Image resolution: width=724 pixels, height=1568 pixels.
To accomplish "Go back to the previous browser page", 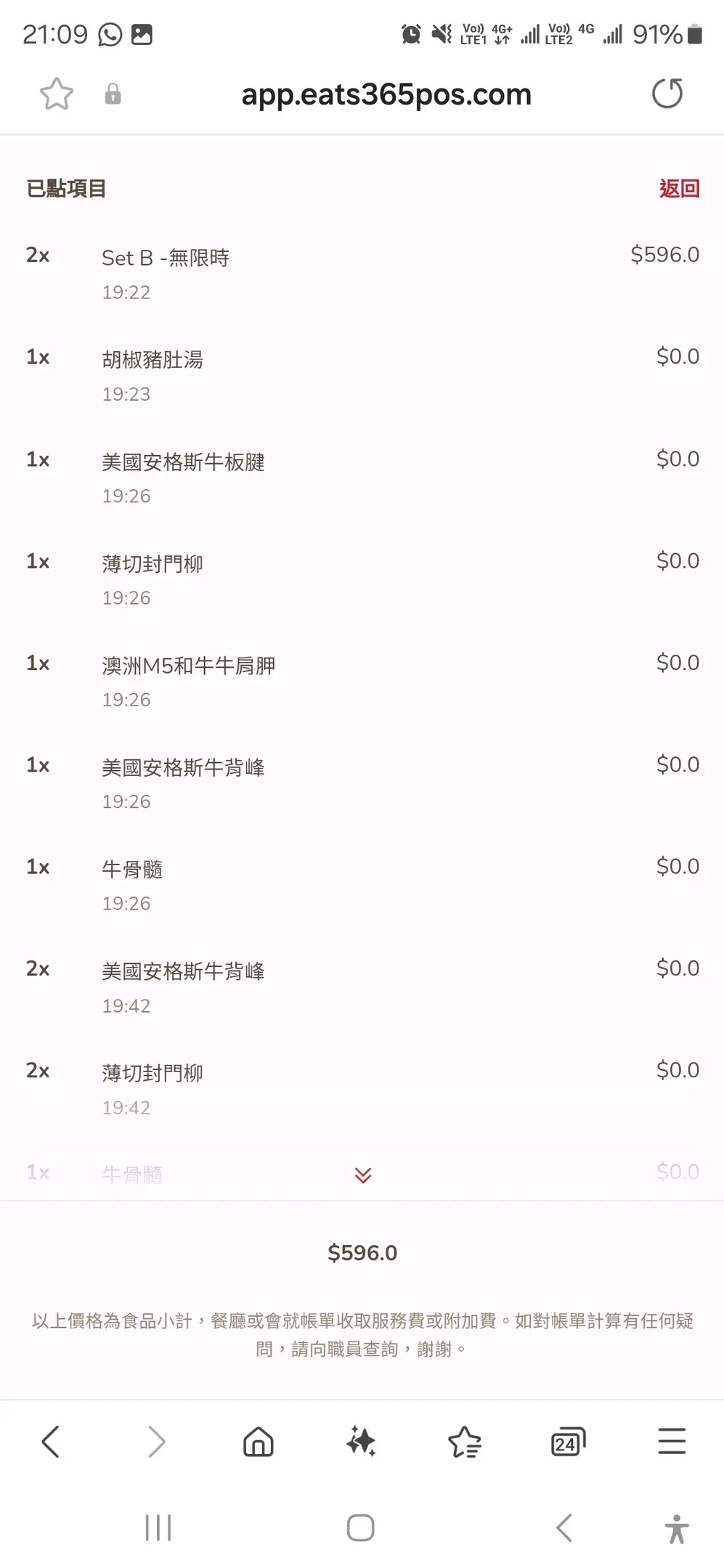I will point(50,1441).
